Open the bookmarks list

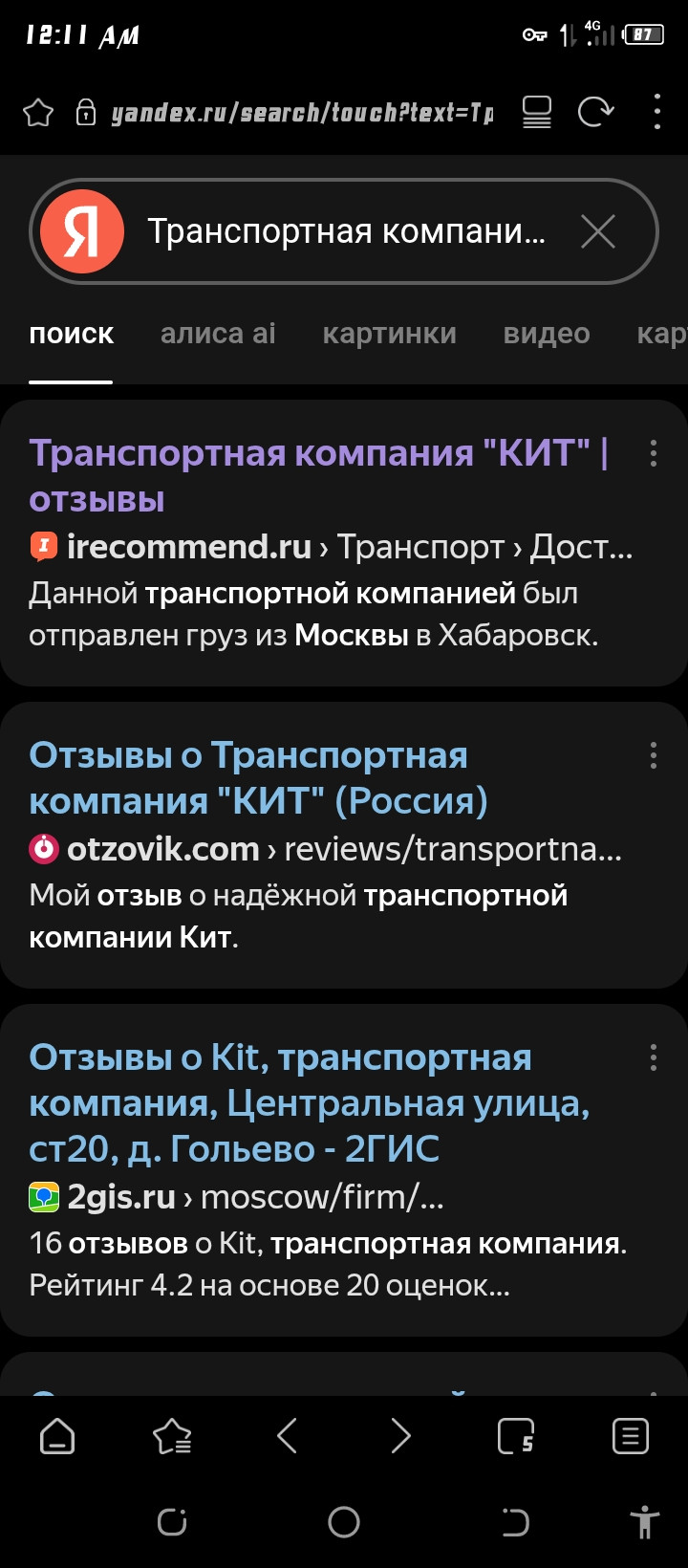172,1436
